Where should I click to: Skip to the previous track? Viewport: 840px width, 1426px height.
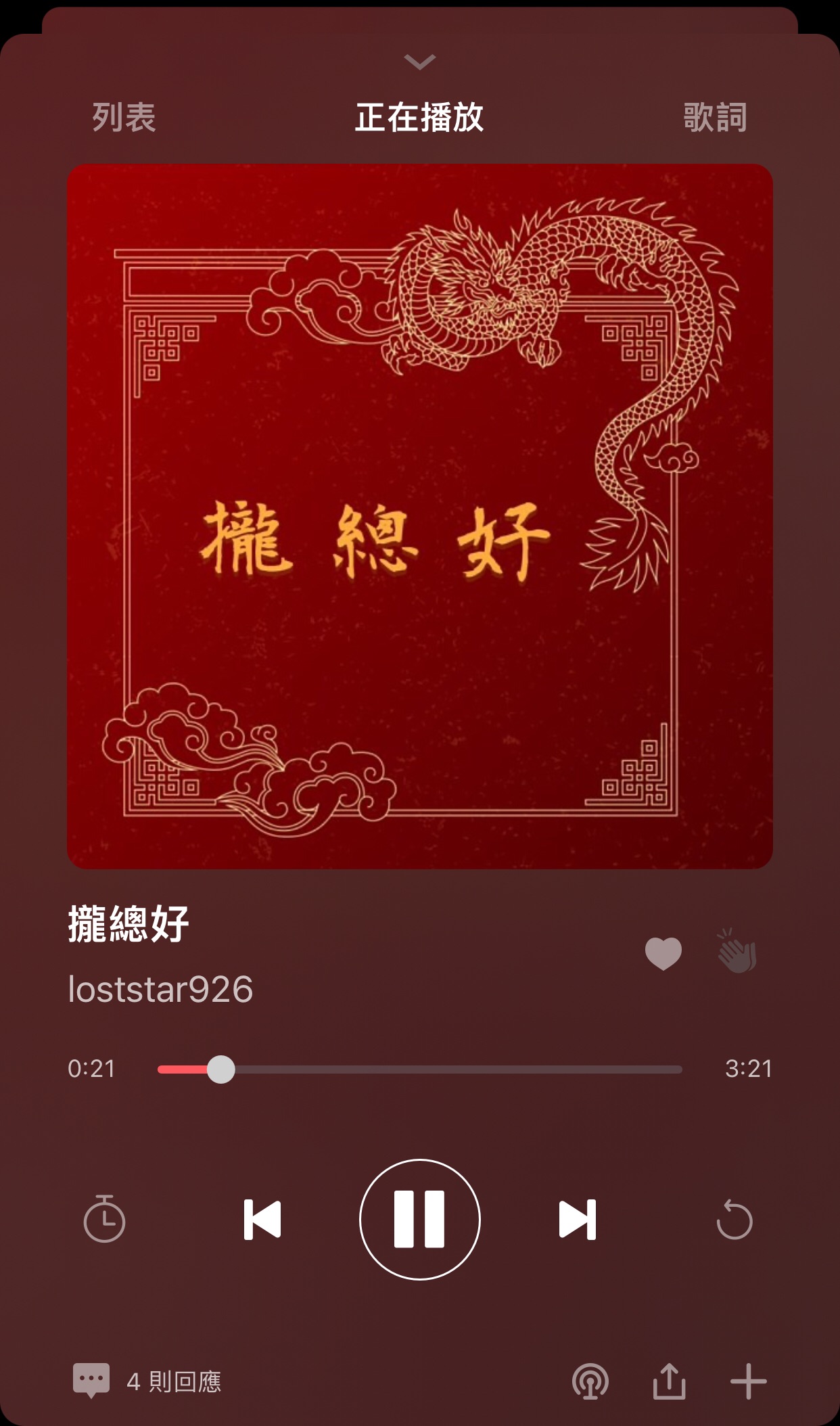262,1219
